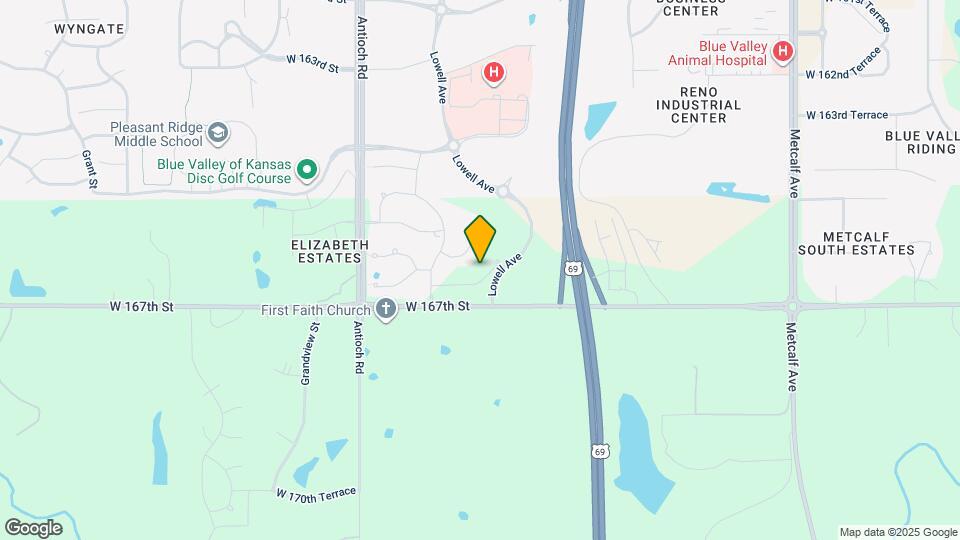960x540 pixels.
Task: Open Blue Valley of Kansas Disc Golf Course
Action: click(x=307, y=171)
